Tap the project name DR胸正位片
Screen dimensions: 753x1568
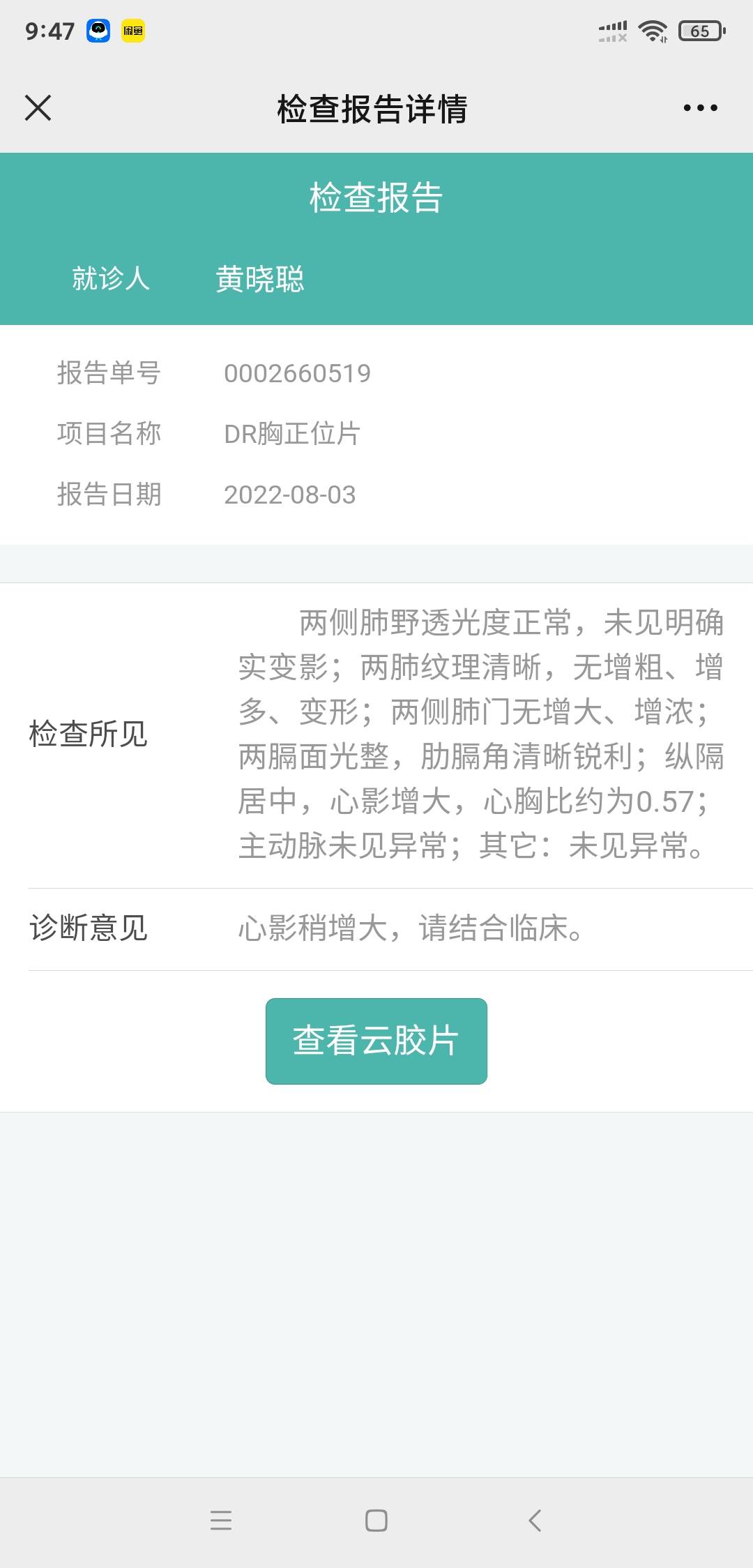click(x=293, y=434)
